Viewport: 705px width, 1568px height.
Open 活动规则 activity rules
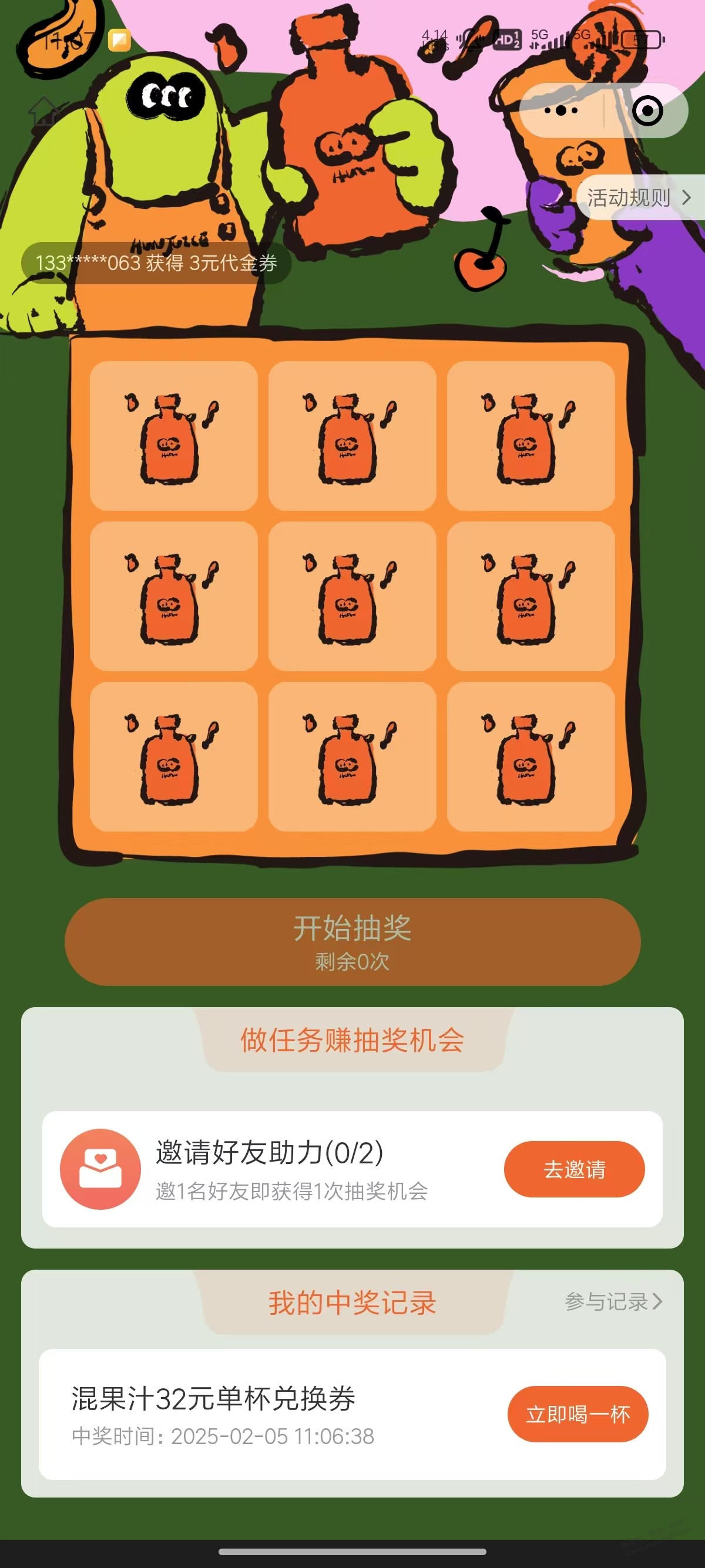(638, 197)
